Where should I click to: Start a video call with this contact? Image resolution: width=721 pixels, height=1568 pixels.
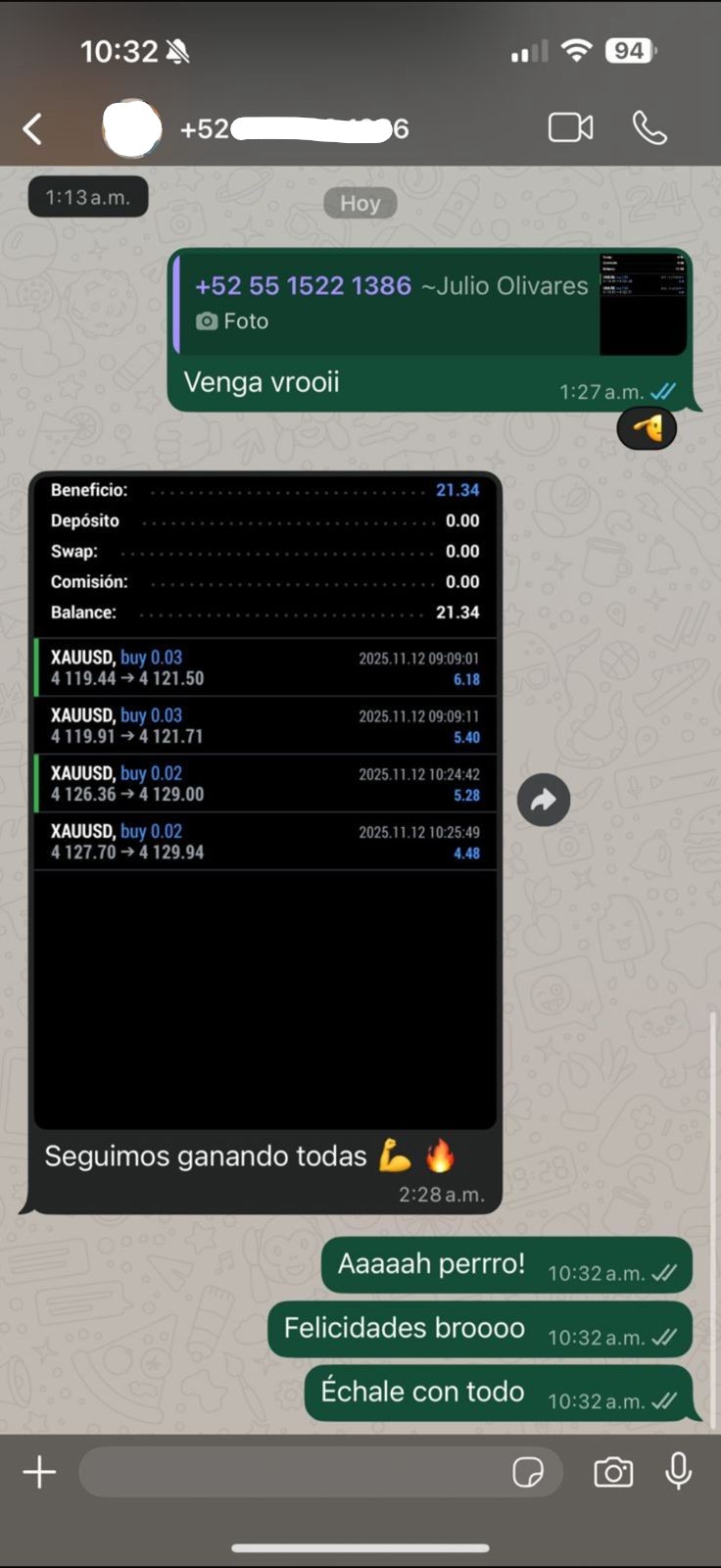[570, 128]
